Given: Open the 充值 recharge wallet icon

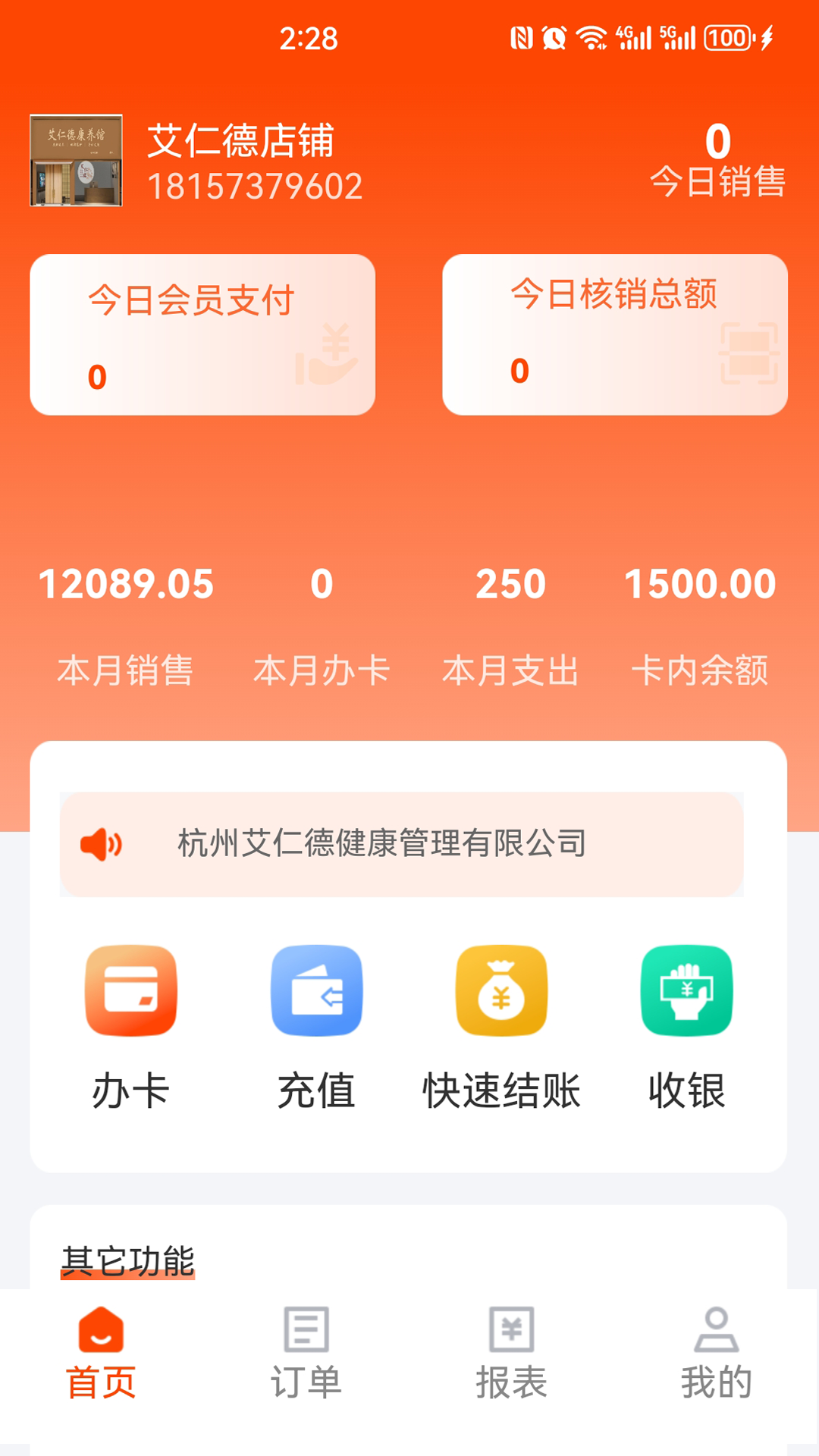Looking at the screenshot, I should 316,991.
